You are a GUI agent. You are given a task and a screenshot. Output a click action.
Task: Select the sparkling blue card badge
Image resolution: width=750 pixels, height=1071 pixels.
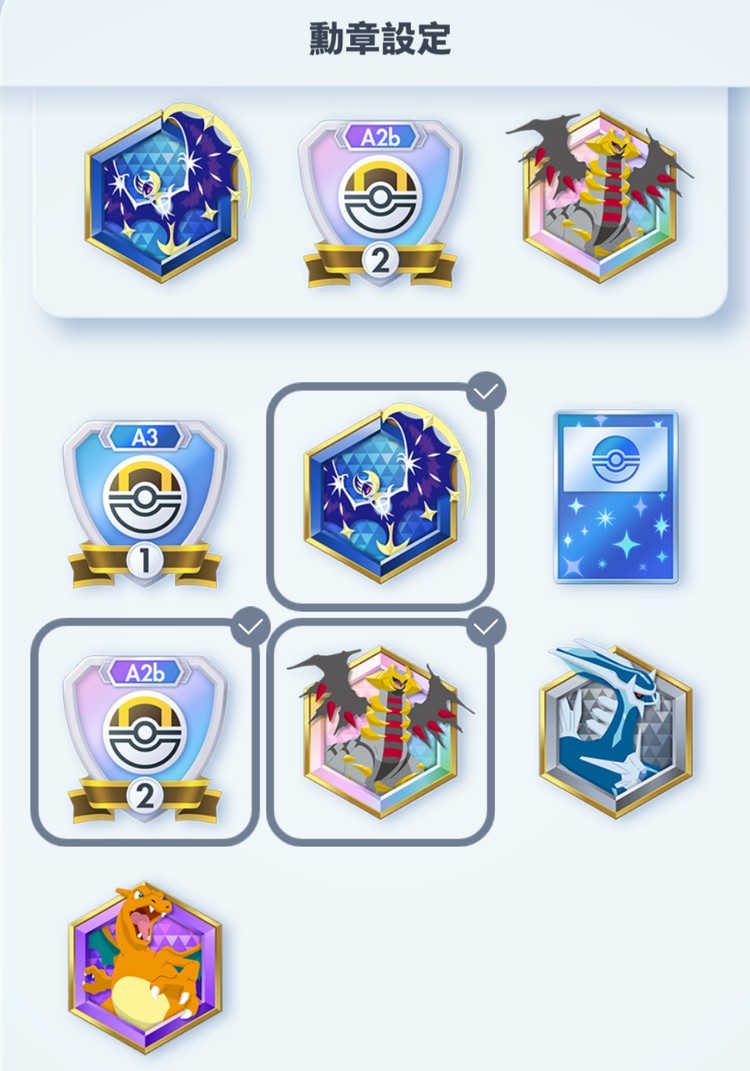tap(616, 496)
